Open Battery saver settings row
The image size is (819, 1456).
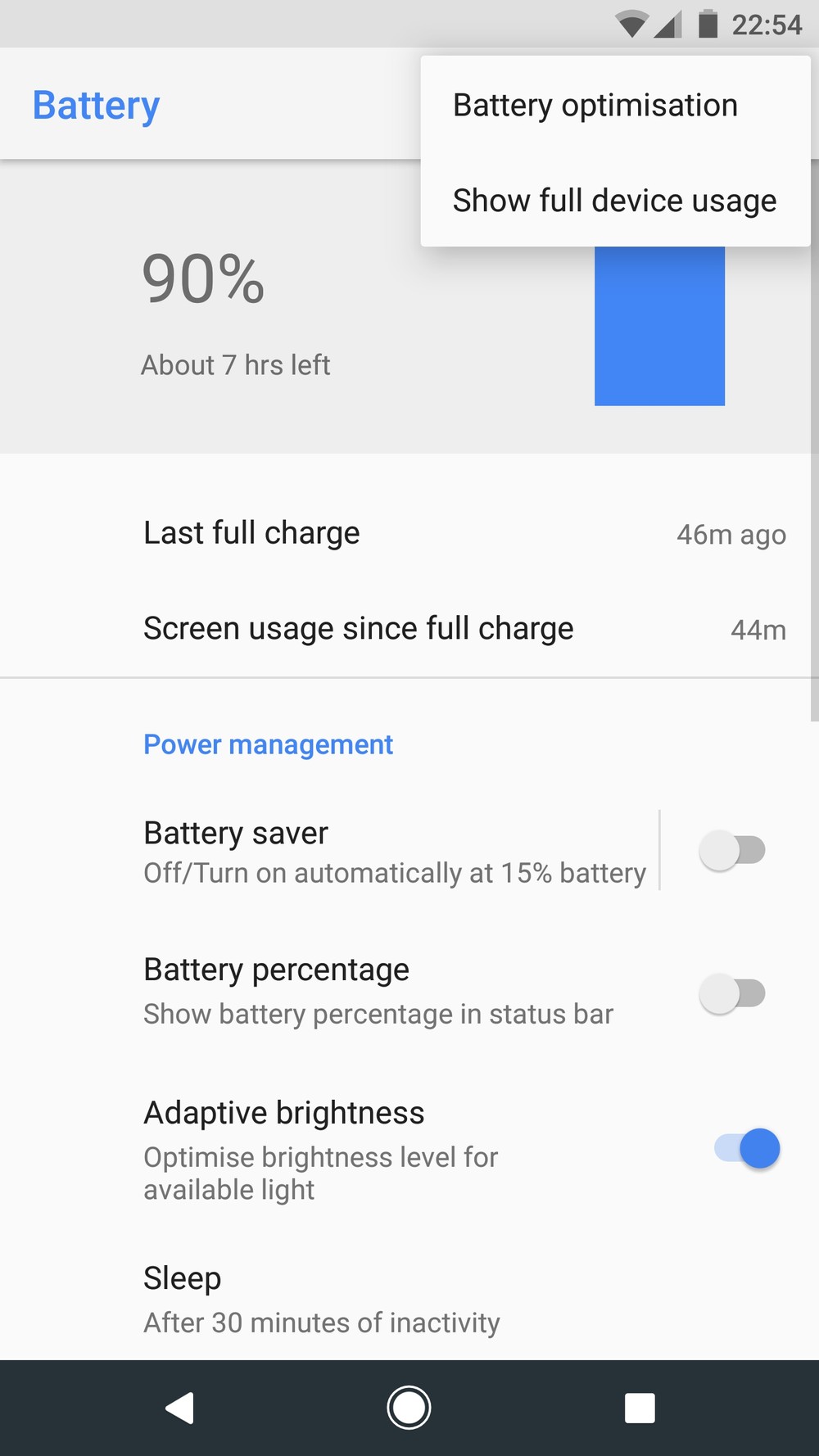point(329,851)
